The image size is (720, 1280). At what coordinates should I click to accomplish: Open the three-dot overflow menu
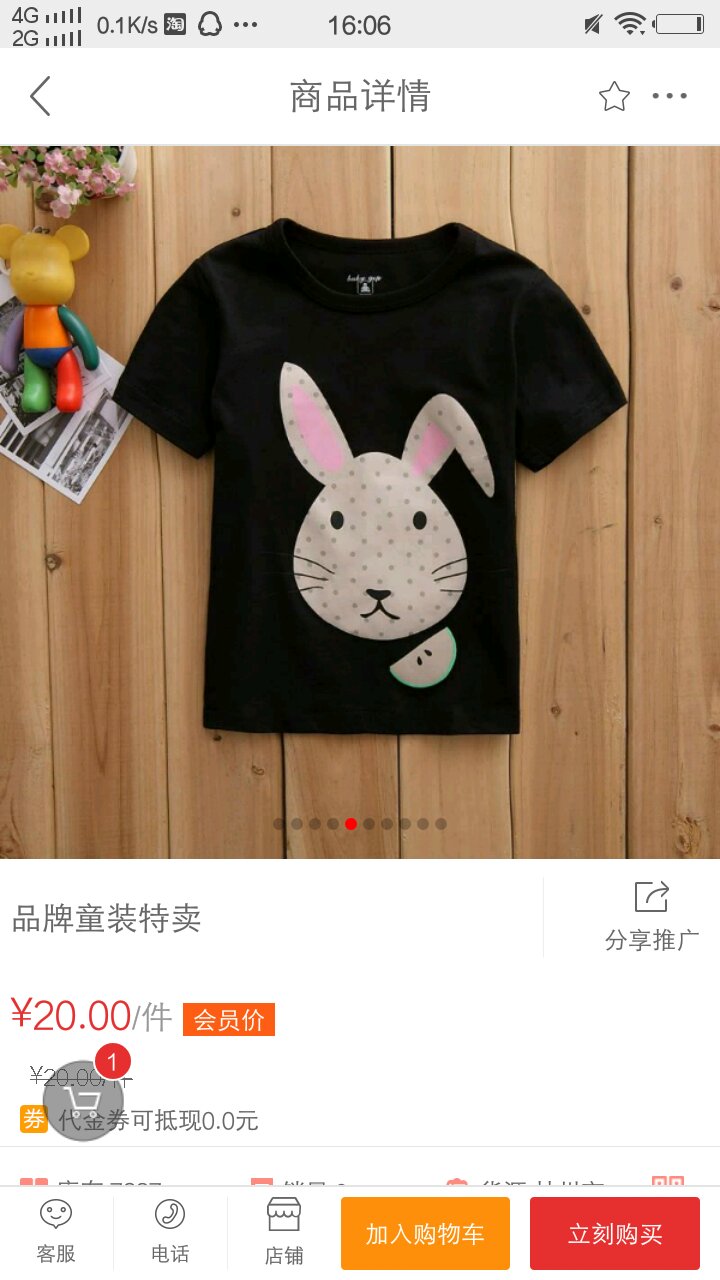(669, 97)
